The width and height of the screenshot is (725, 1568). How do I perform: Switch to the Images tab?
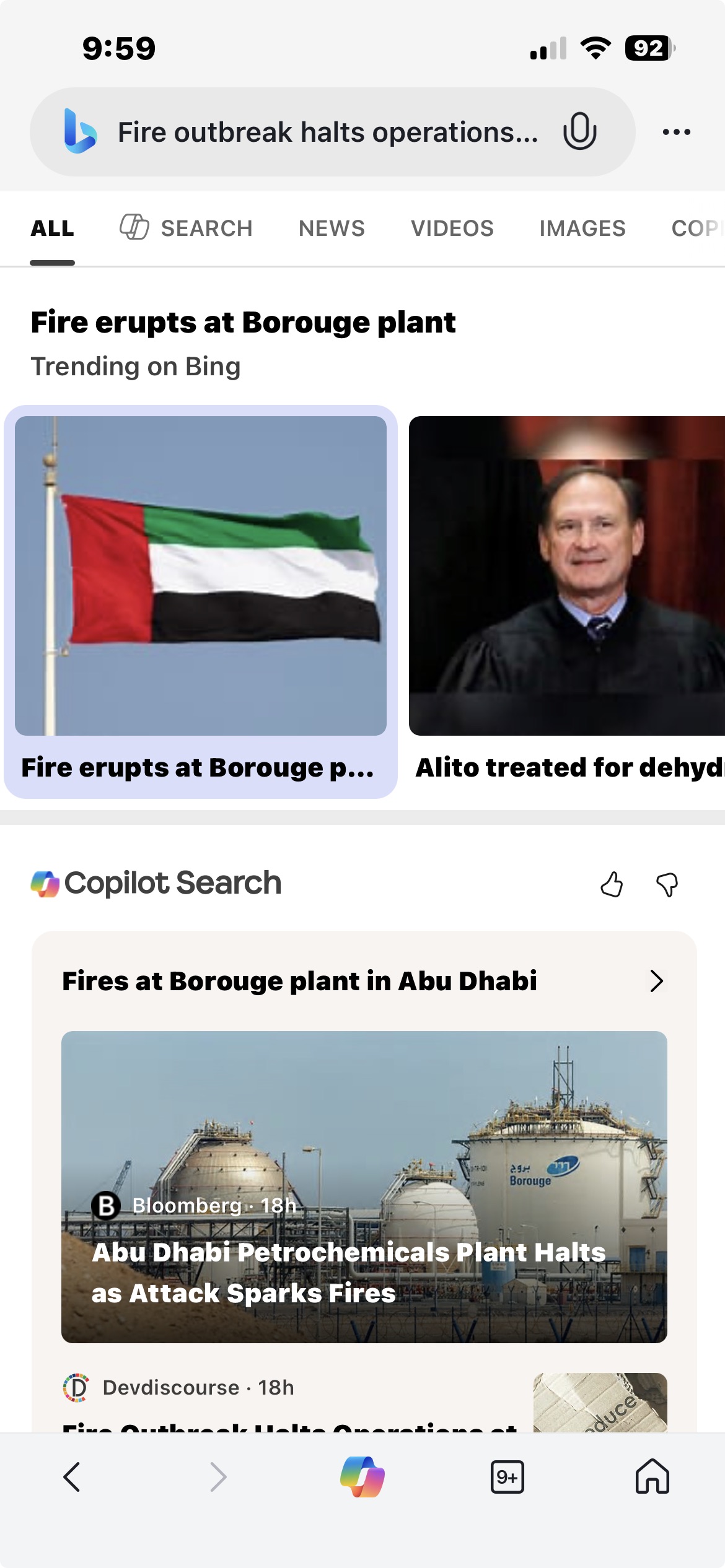(x=582, y=228)
